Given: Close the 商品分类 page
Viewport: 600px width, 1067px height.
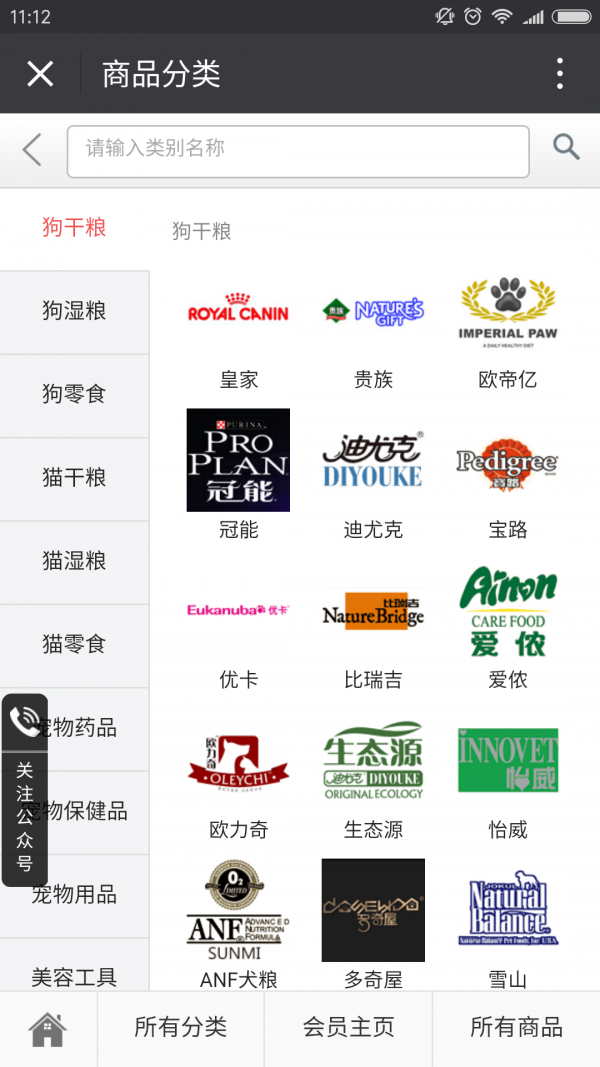Looking at the screenshot, I should point(40,74).
